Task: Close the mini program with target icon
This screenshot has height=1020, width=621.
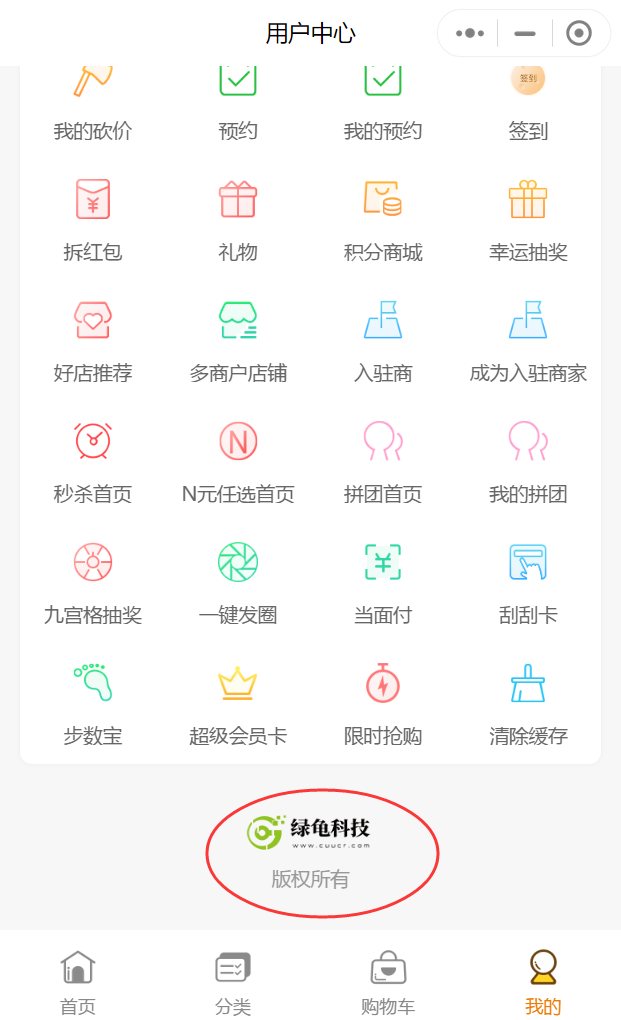Action: pos(578,33)
